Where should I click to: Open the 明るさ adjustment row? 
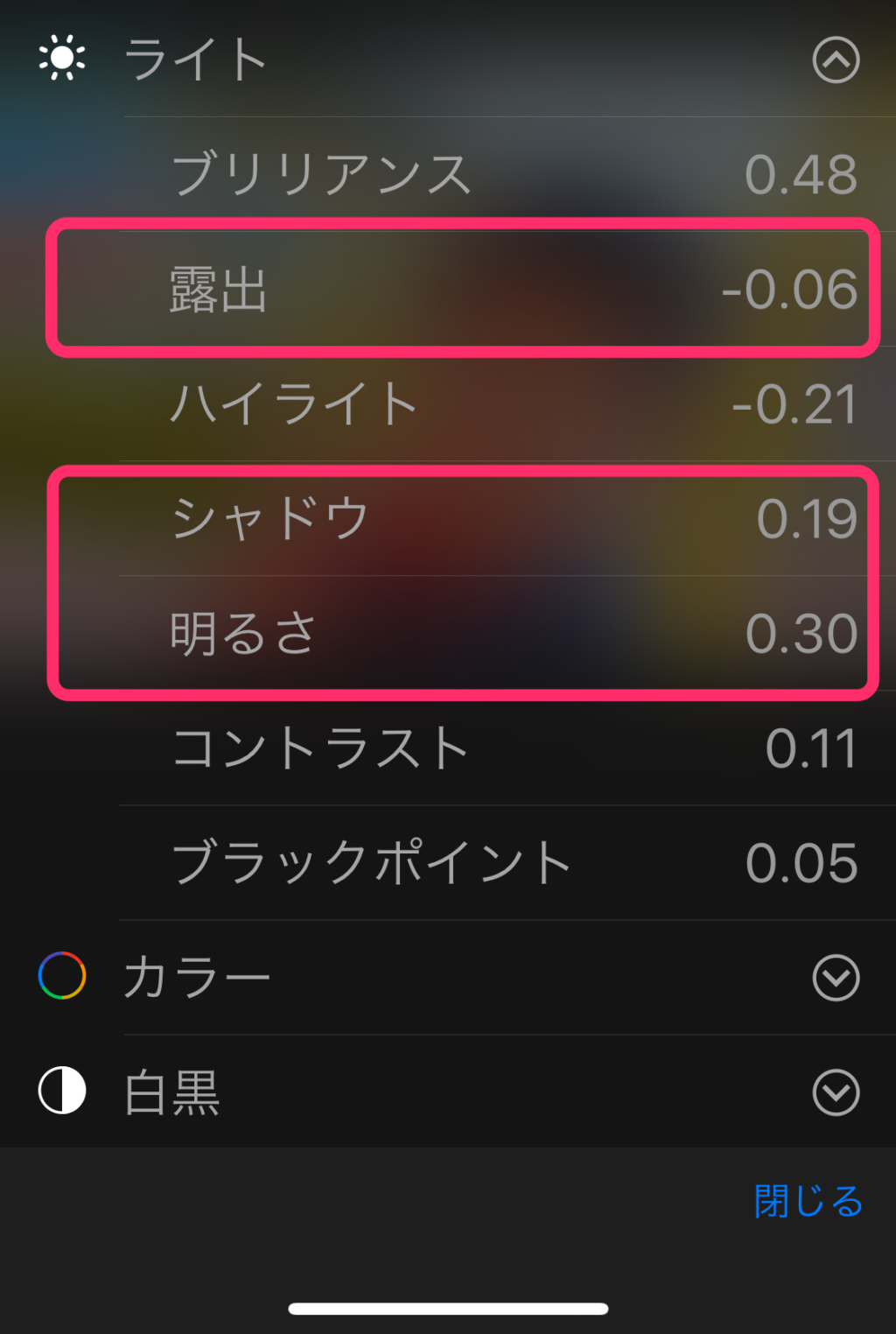click(x=507, y=633)
